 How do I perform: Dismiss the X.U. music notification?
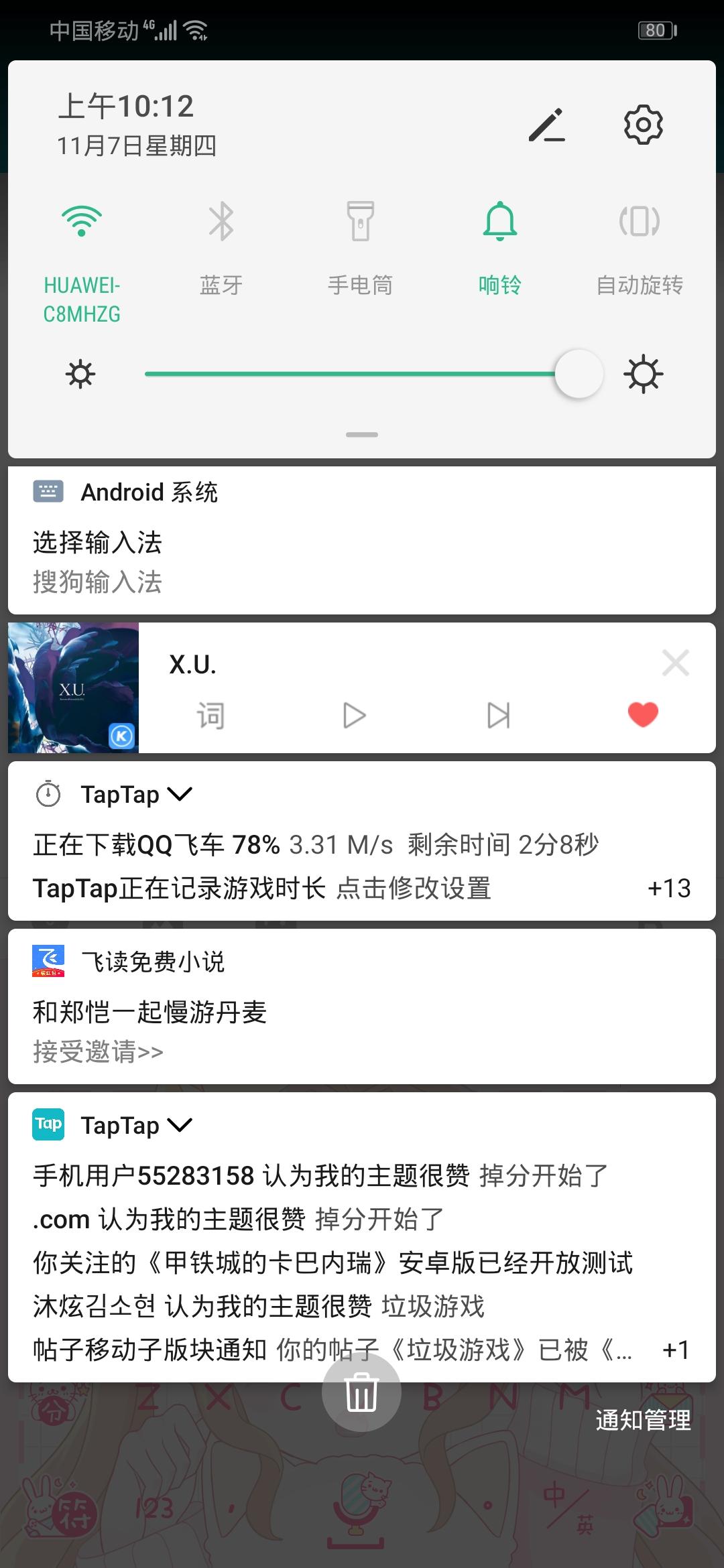click(676, 664)
